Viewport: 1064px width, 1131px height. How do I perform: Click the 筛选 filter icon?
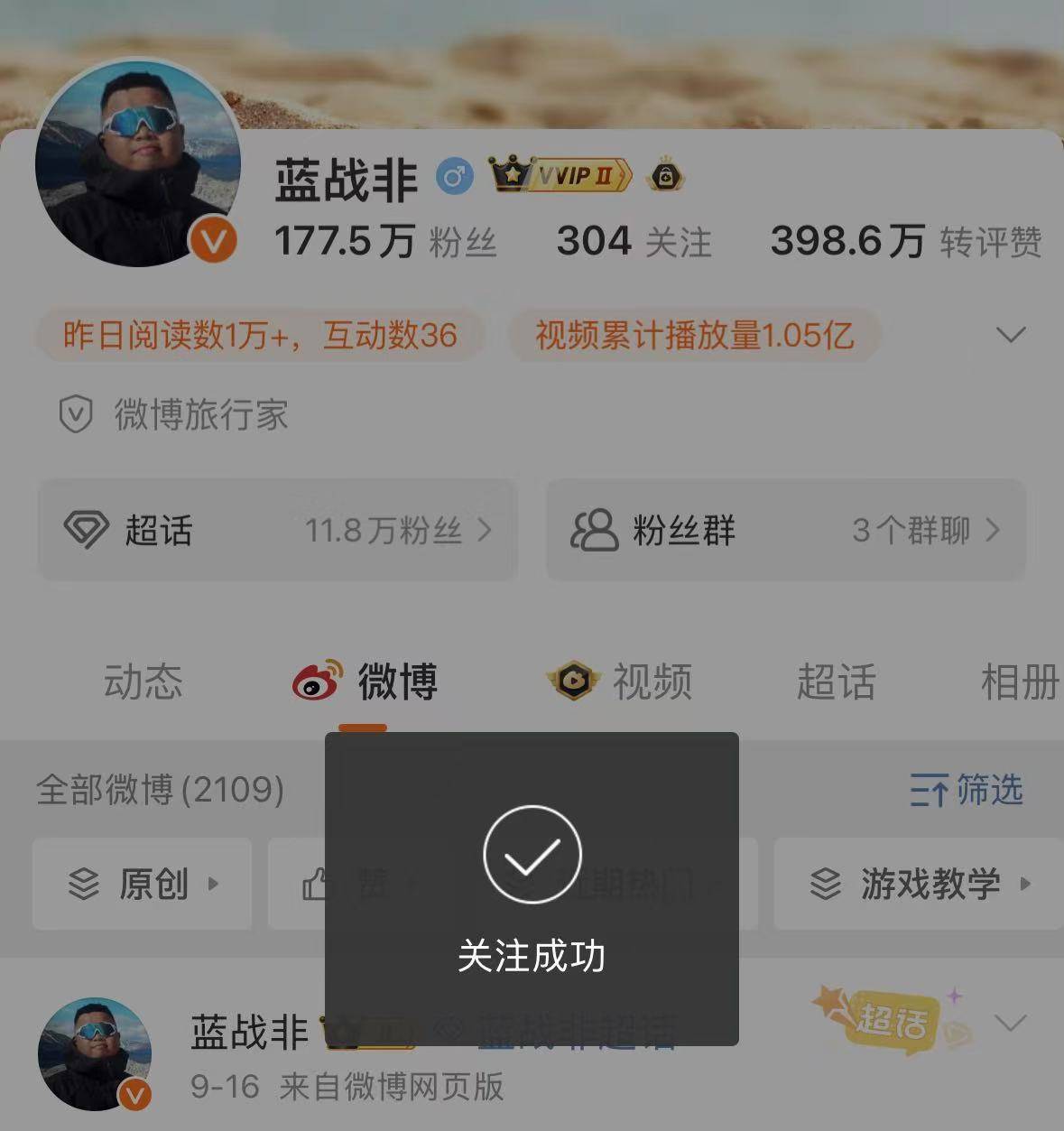[927, 792]
